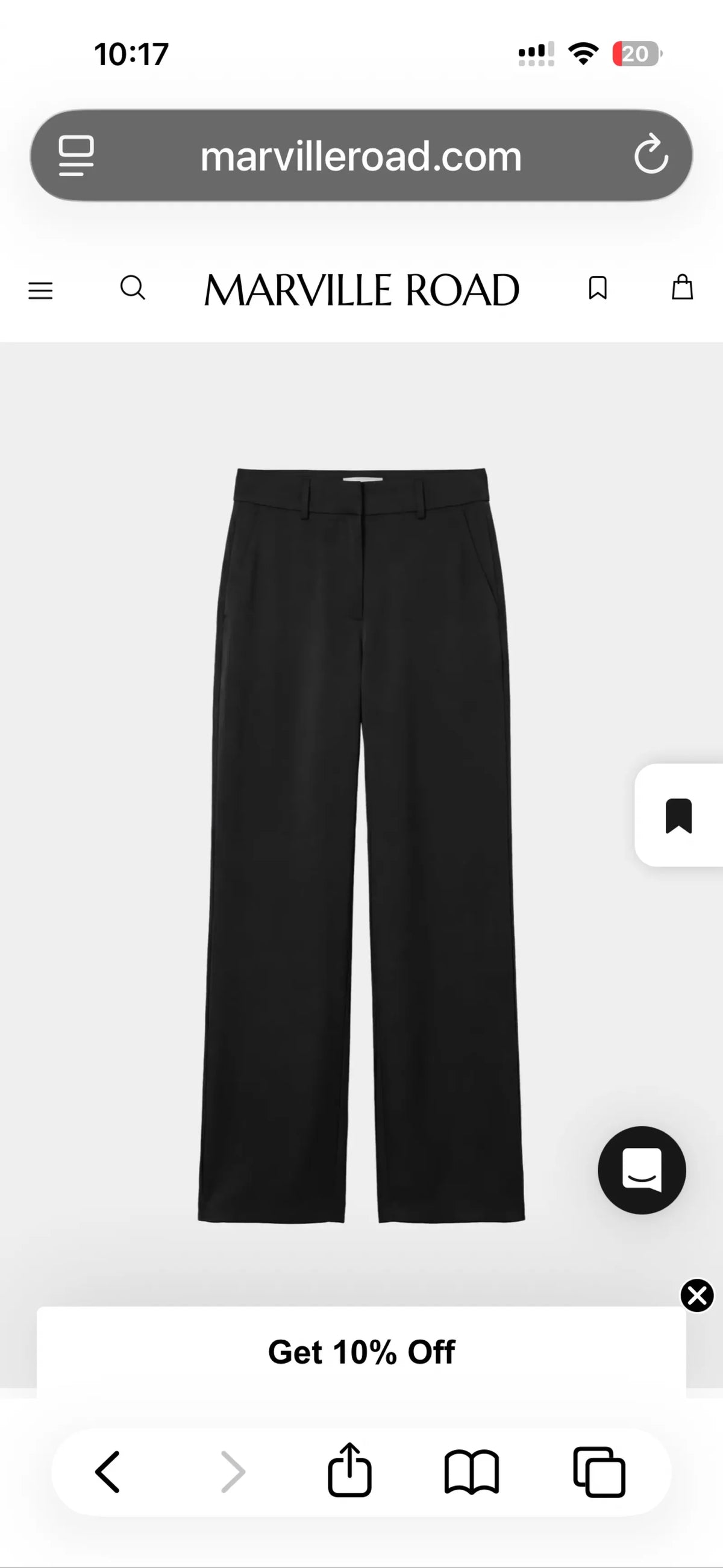Open the shopping bag

[x=682, y=287]
